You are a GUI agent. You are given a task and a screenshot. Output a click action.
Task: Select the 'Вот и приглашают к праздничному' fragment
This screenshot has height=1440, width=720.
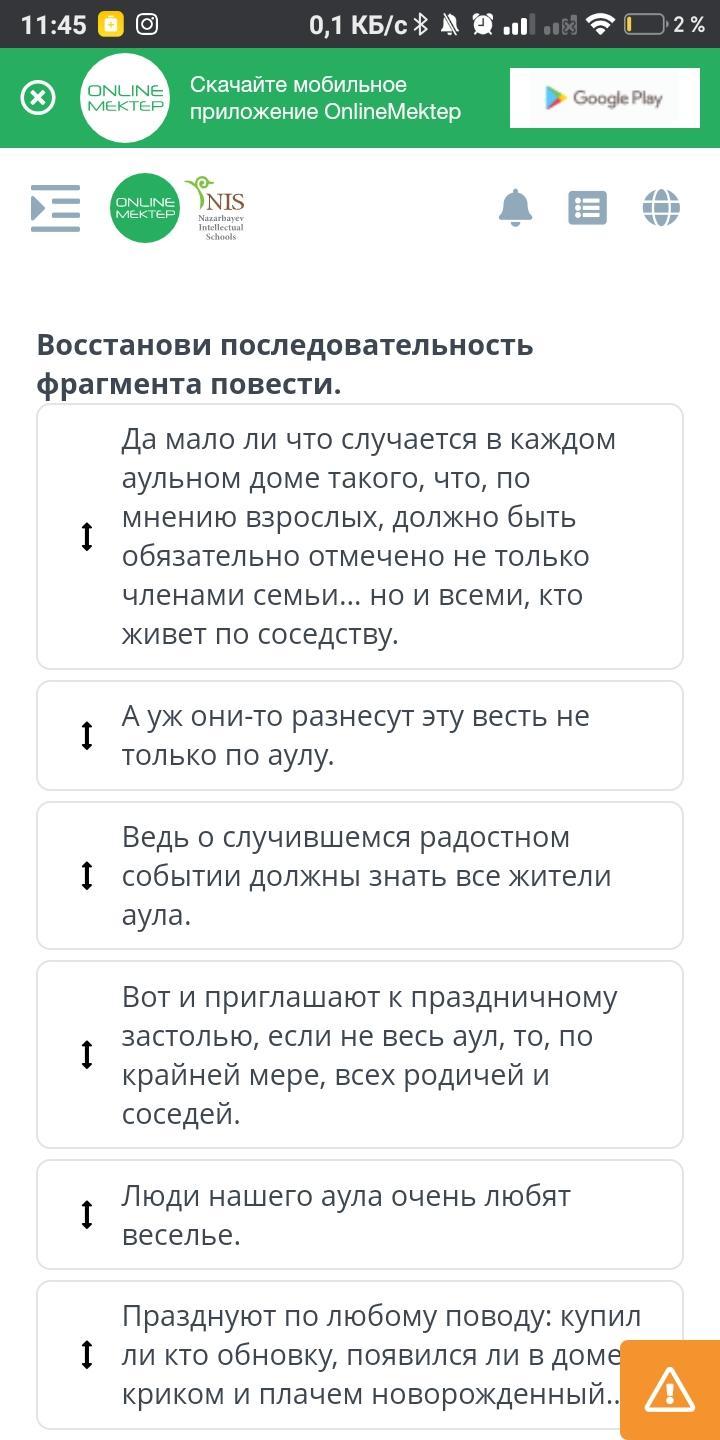pyautogui.click(x=360, y=1054)
